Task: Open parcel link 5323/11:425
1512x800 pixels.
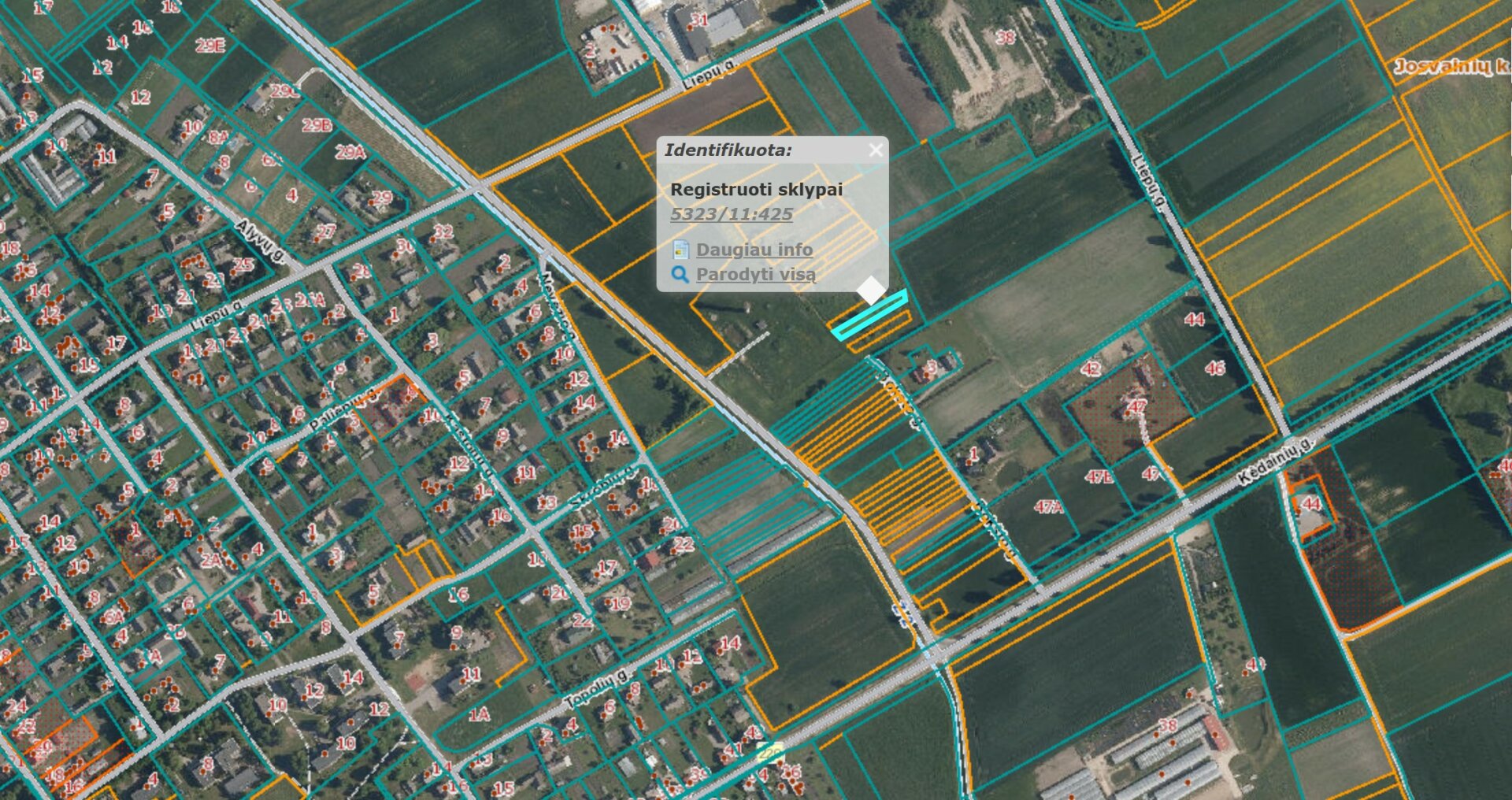Action: click(731, 214)
